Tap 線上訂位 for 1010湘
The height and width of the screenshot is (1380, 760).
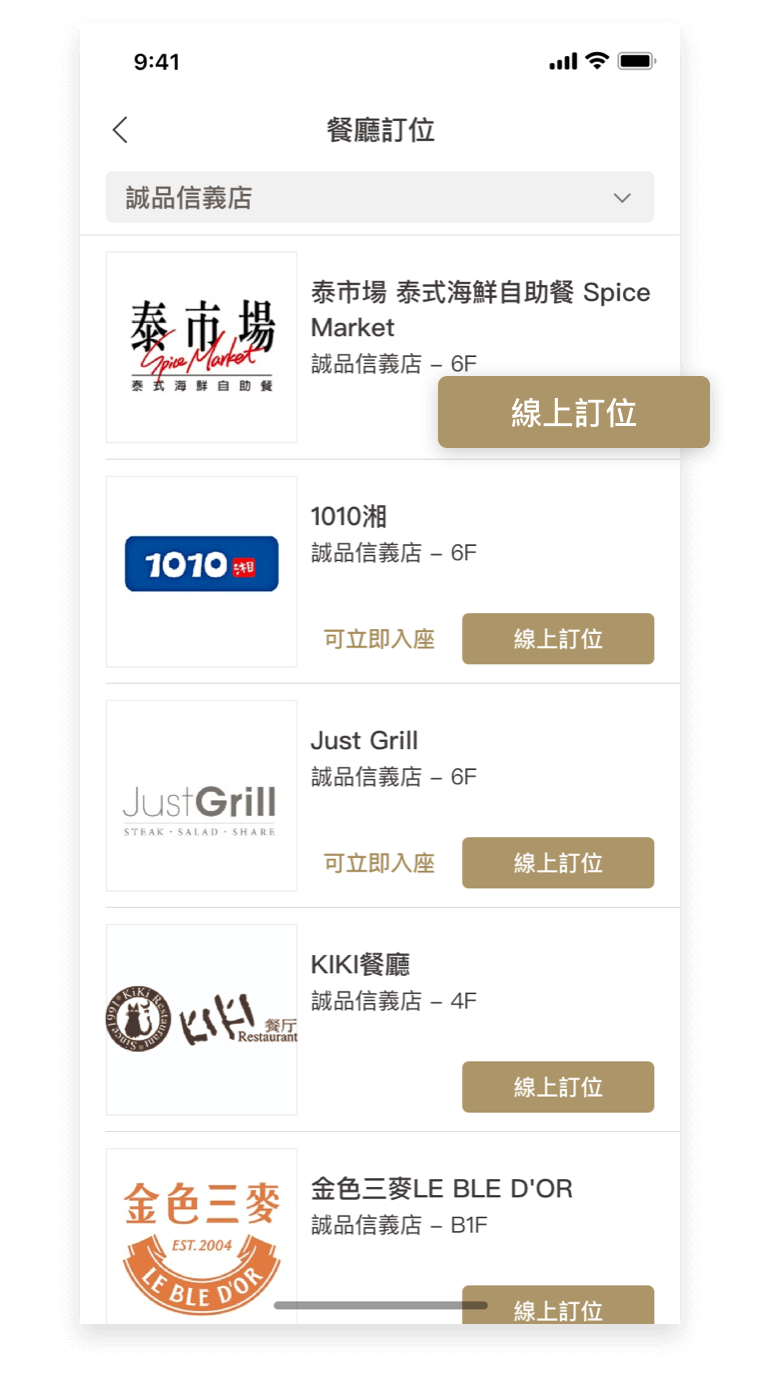pyautogui.click(x=558, y=639)
